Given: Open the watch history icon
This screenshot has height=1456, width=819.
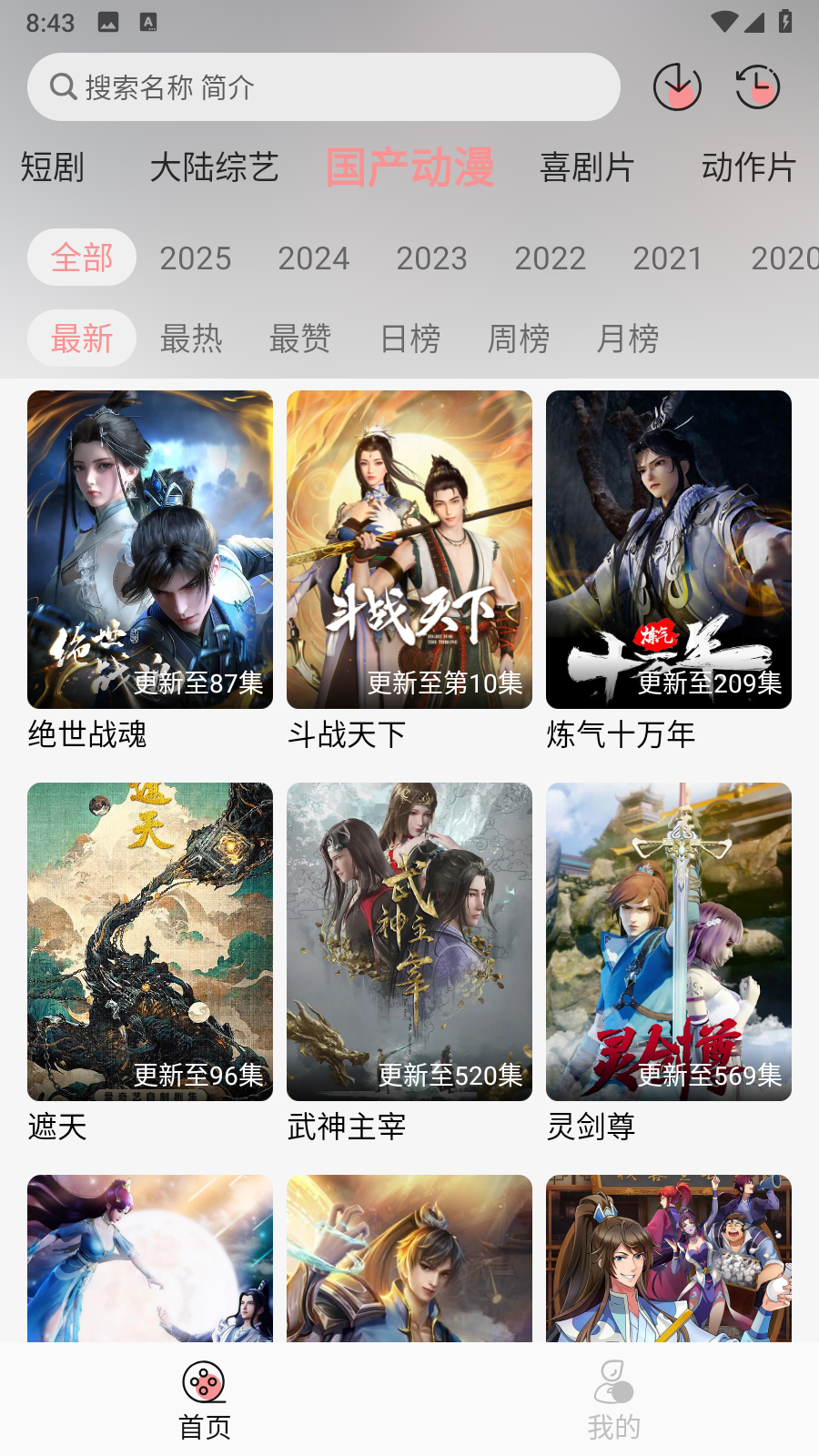Looking at the screenshot, I should 757,86.
